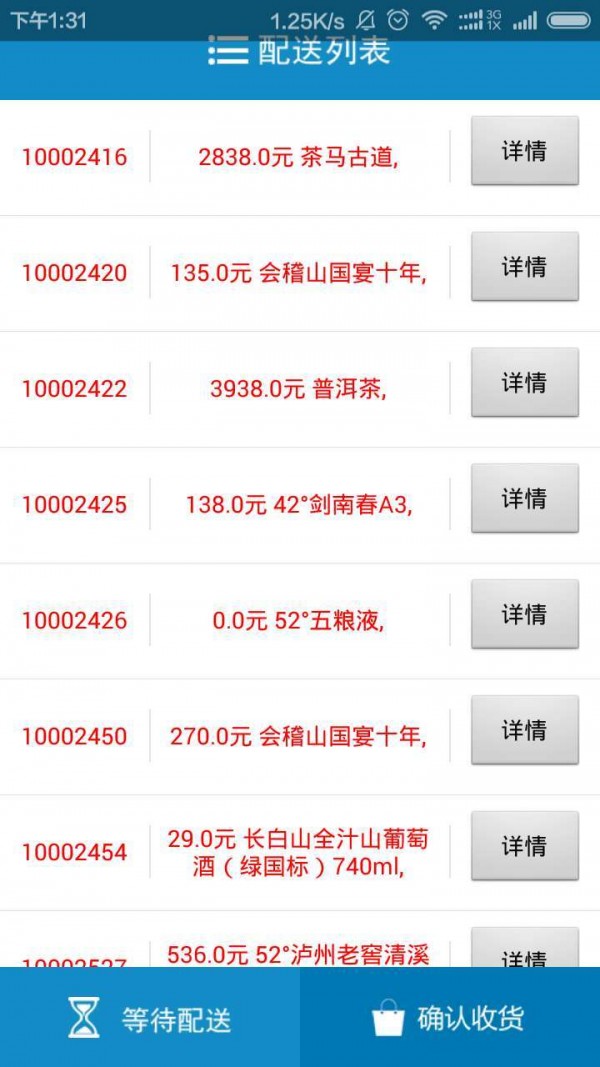
Task: Open 详情 for order 10002416
Action: click(524, 151)
